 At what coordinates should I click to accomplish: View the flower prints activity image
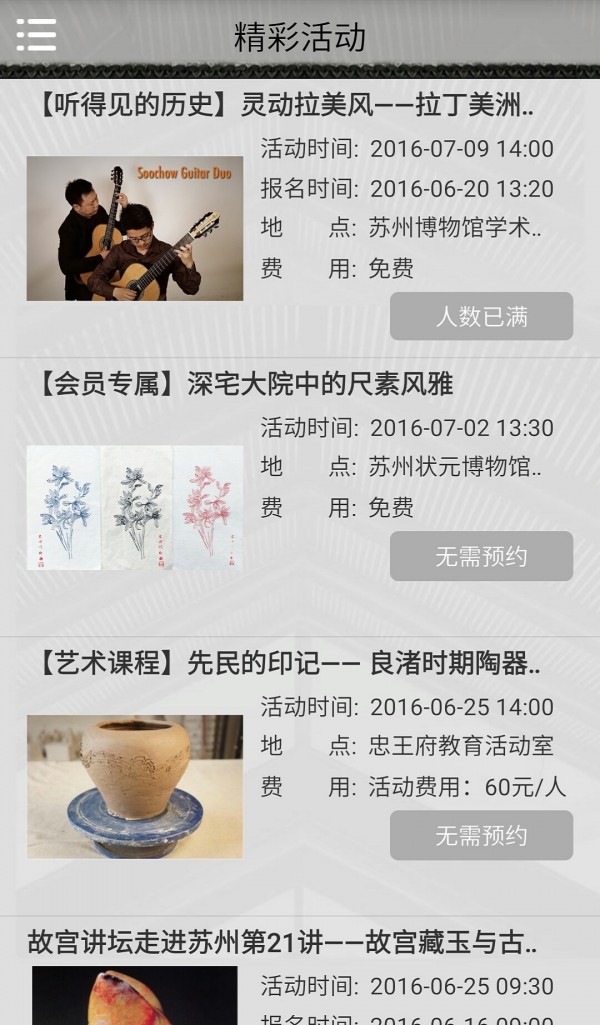point(135,507)
